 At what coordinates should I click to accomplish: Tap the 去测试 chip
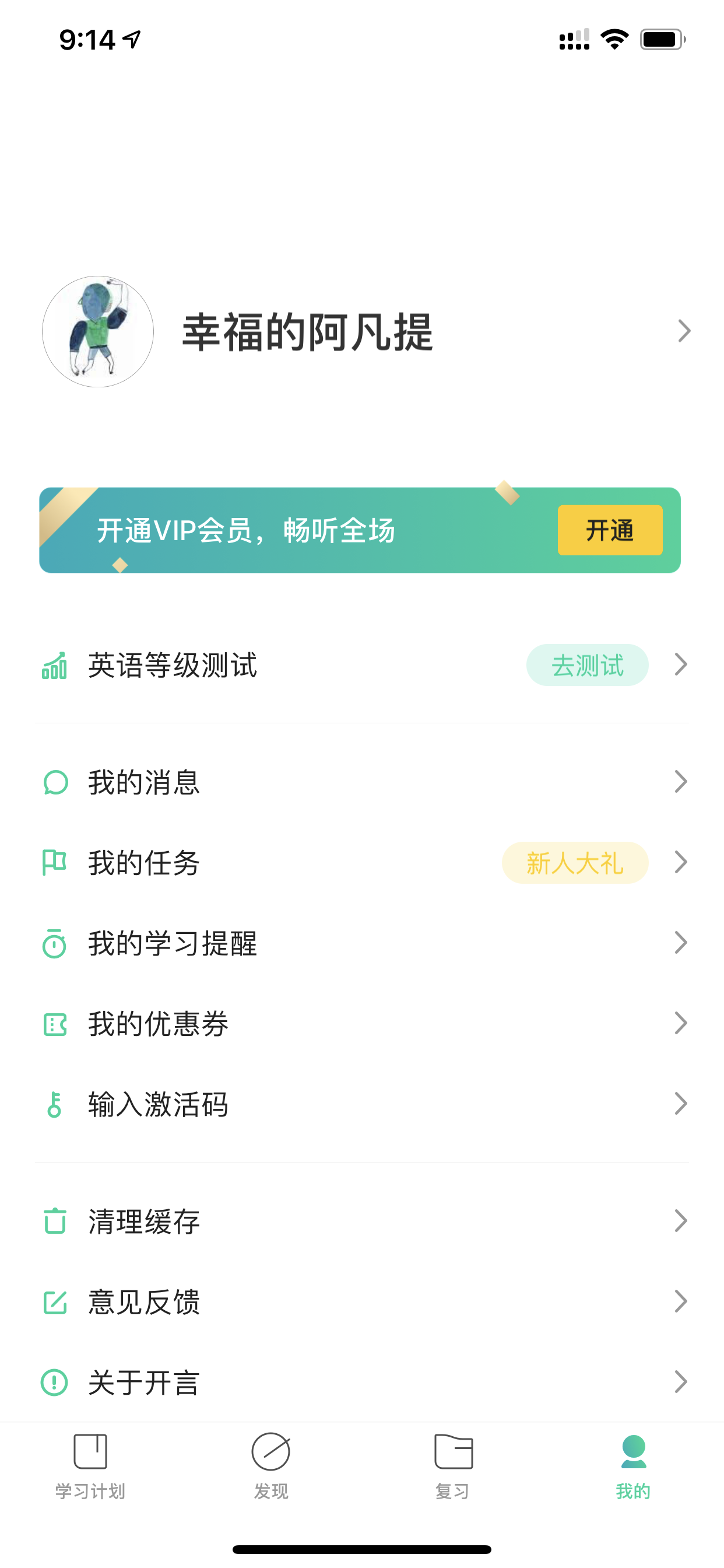[x=587, y=664]
